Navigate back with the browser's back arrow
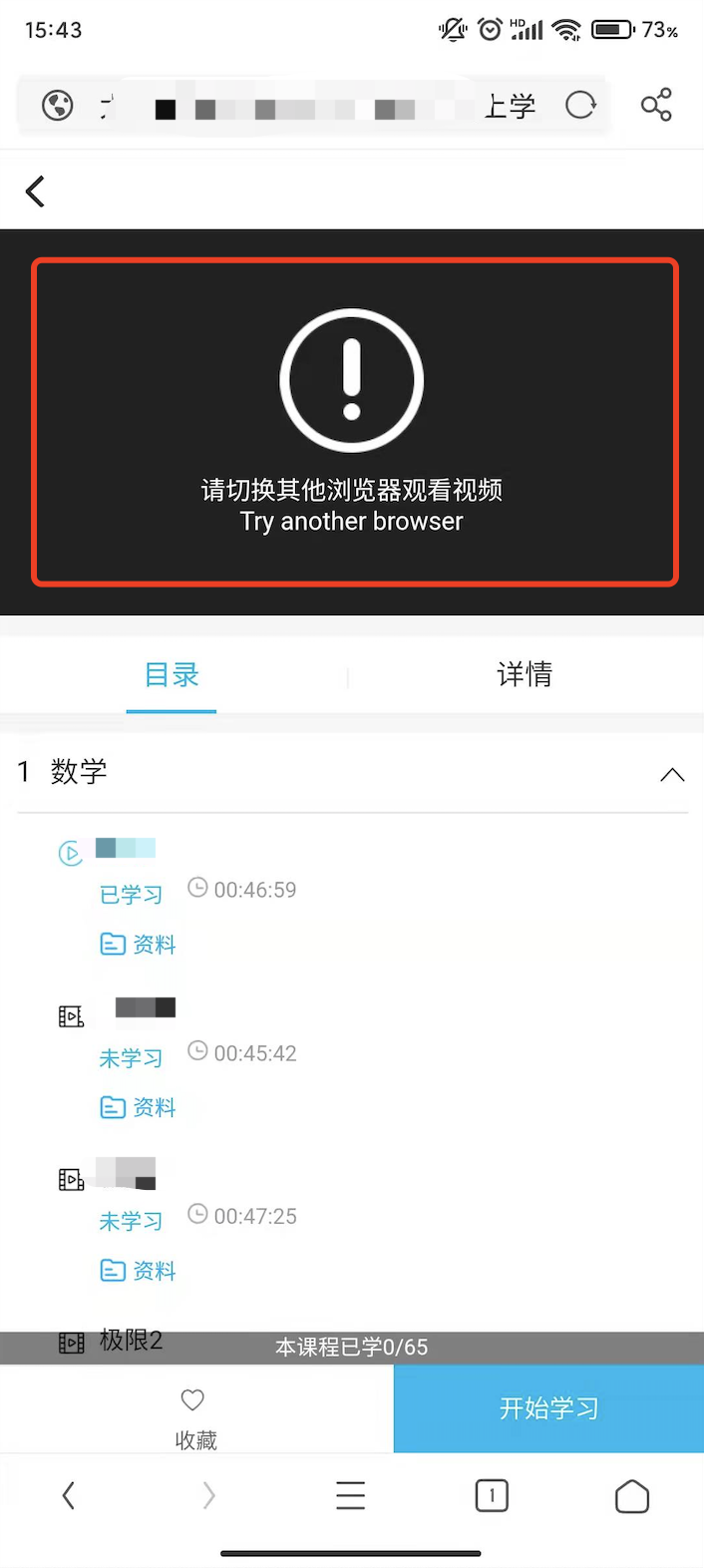 [x=69, y=1495]
